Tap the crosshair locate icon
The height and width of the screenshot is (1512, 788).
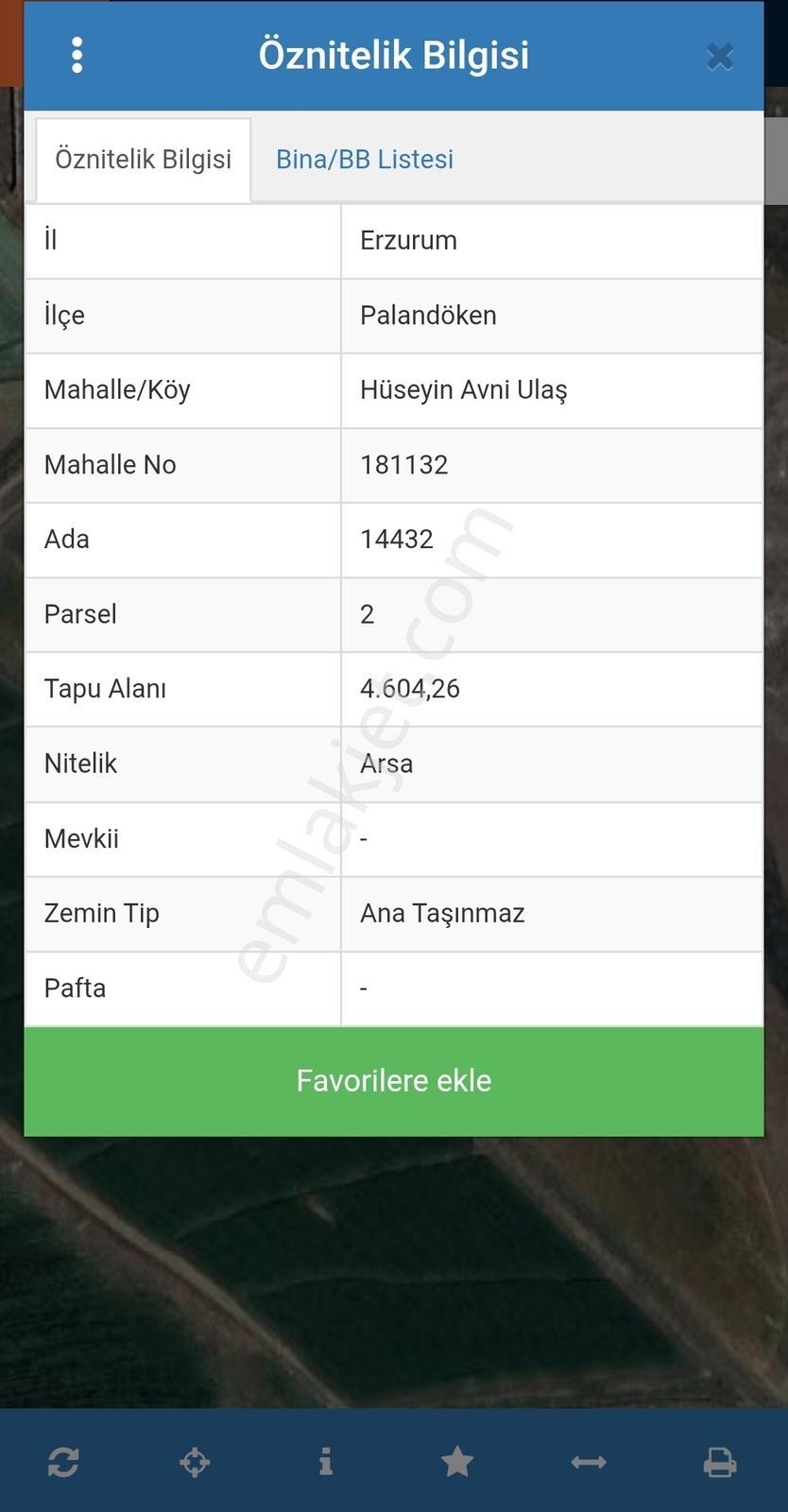pos(195,1463)
